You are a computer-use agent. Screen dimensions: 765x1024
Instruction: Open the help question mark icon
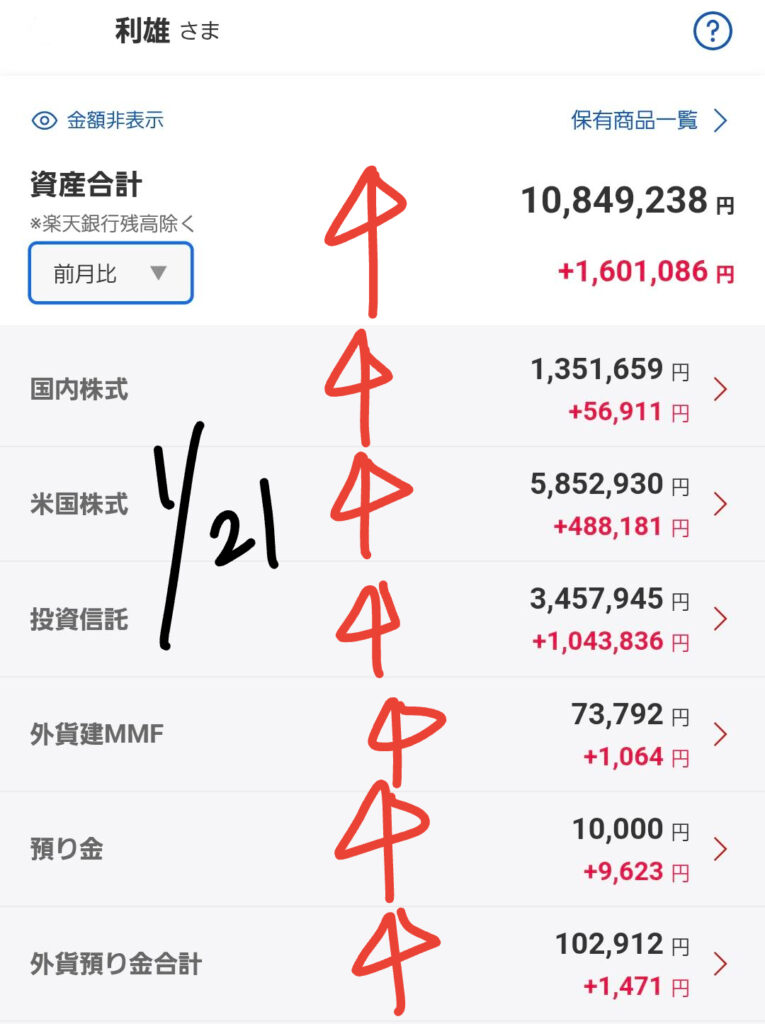[x=713, y=32]
